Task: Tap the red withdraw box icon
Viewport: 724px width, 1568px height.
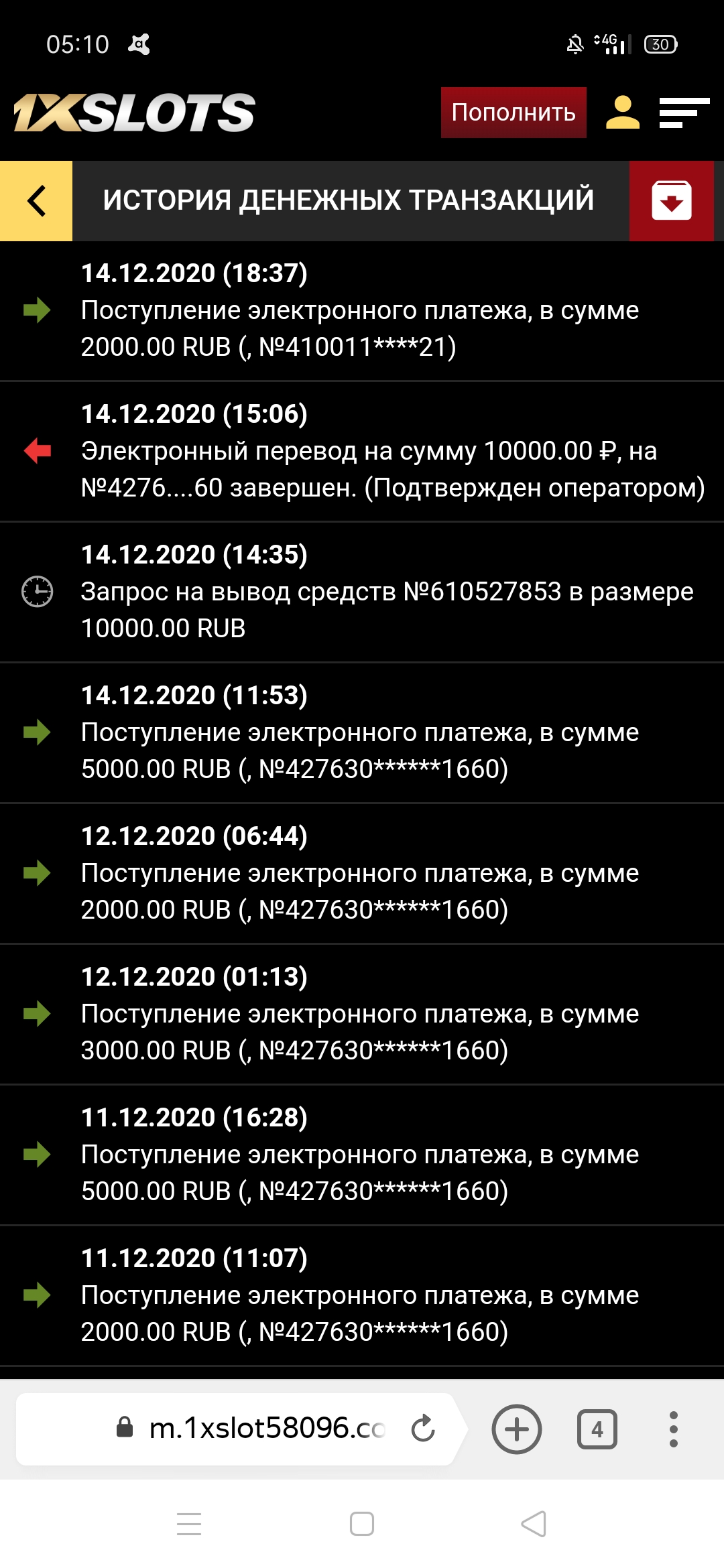Action: 671,200
